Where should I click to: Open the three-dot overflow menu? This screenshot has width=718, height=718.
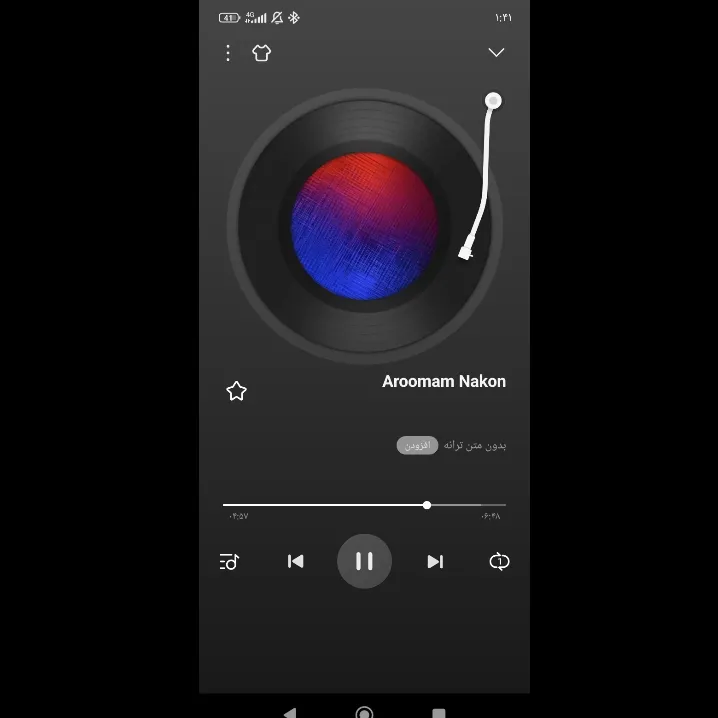tap(228, 53)
